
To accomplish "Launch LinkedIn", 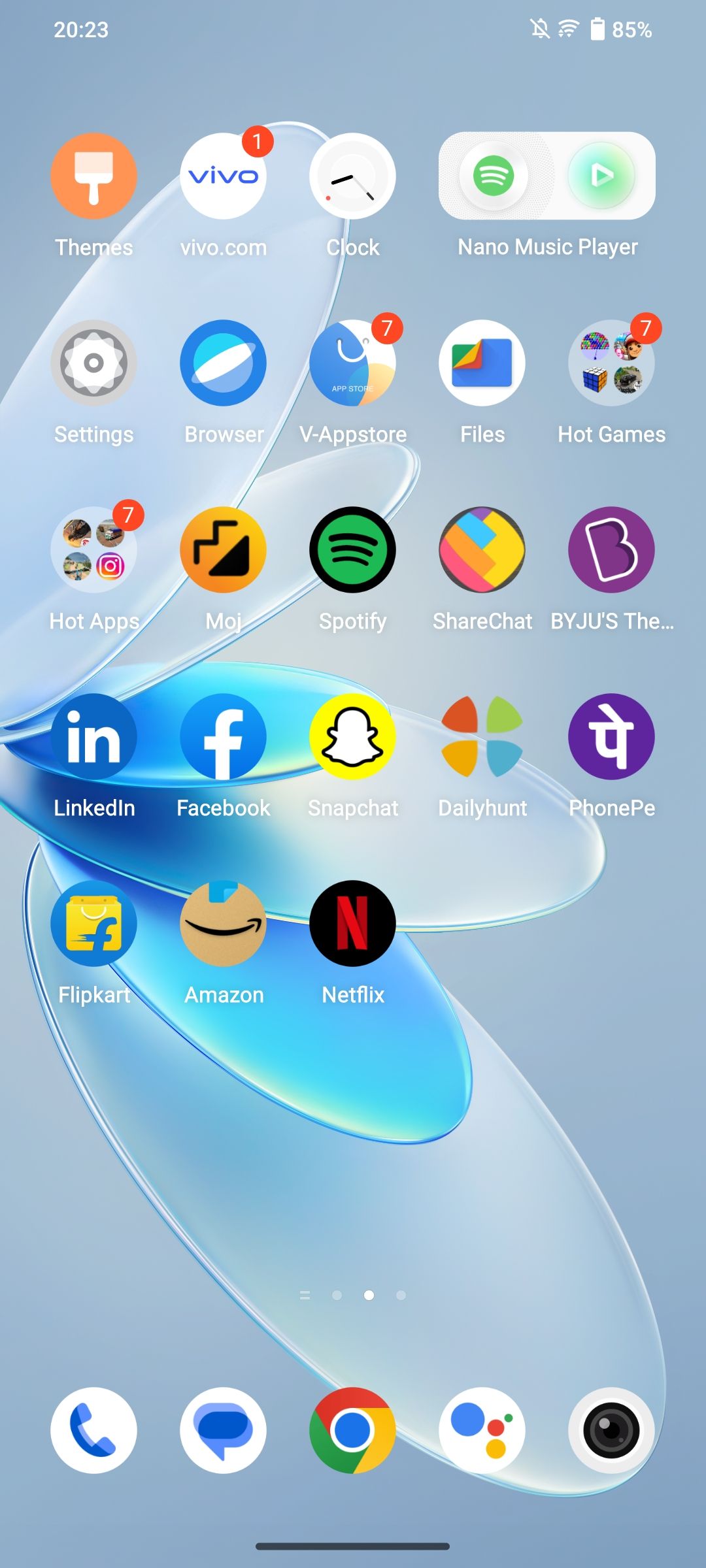I will [93, 736].
